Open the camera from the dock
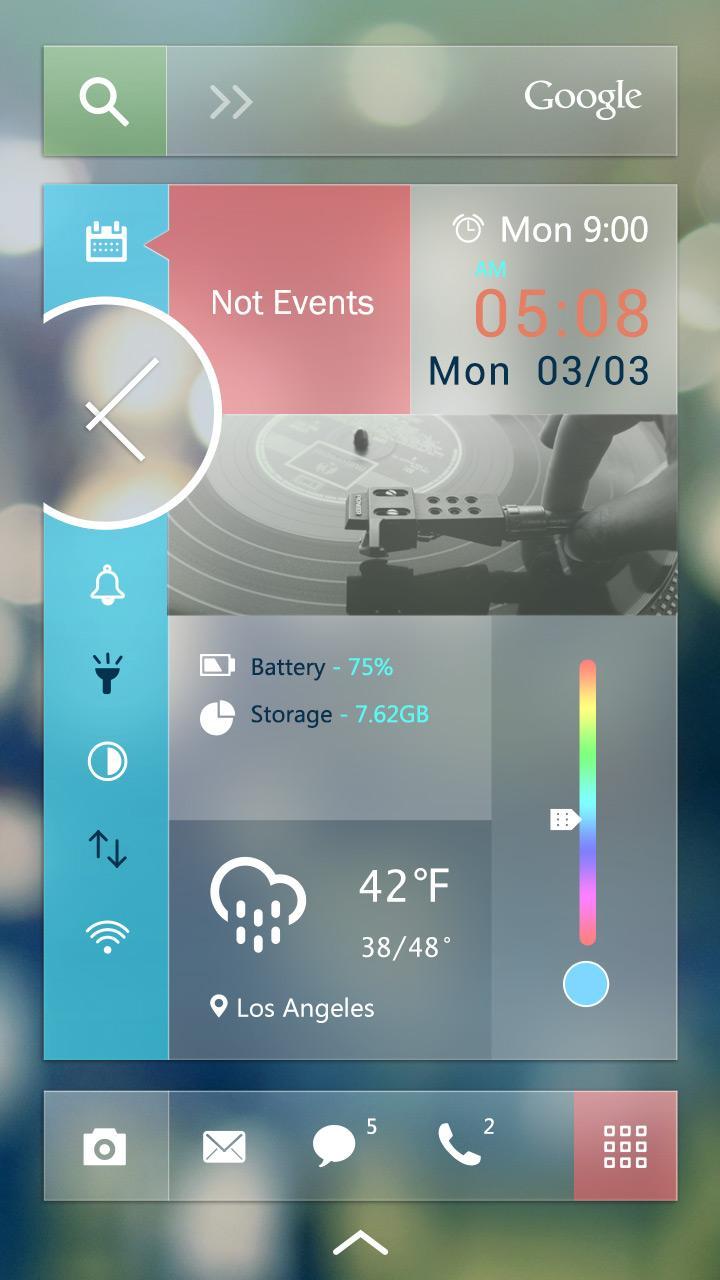 (107, 1147)
